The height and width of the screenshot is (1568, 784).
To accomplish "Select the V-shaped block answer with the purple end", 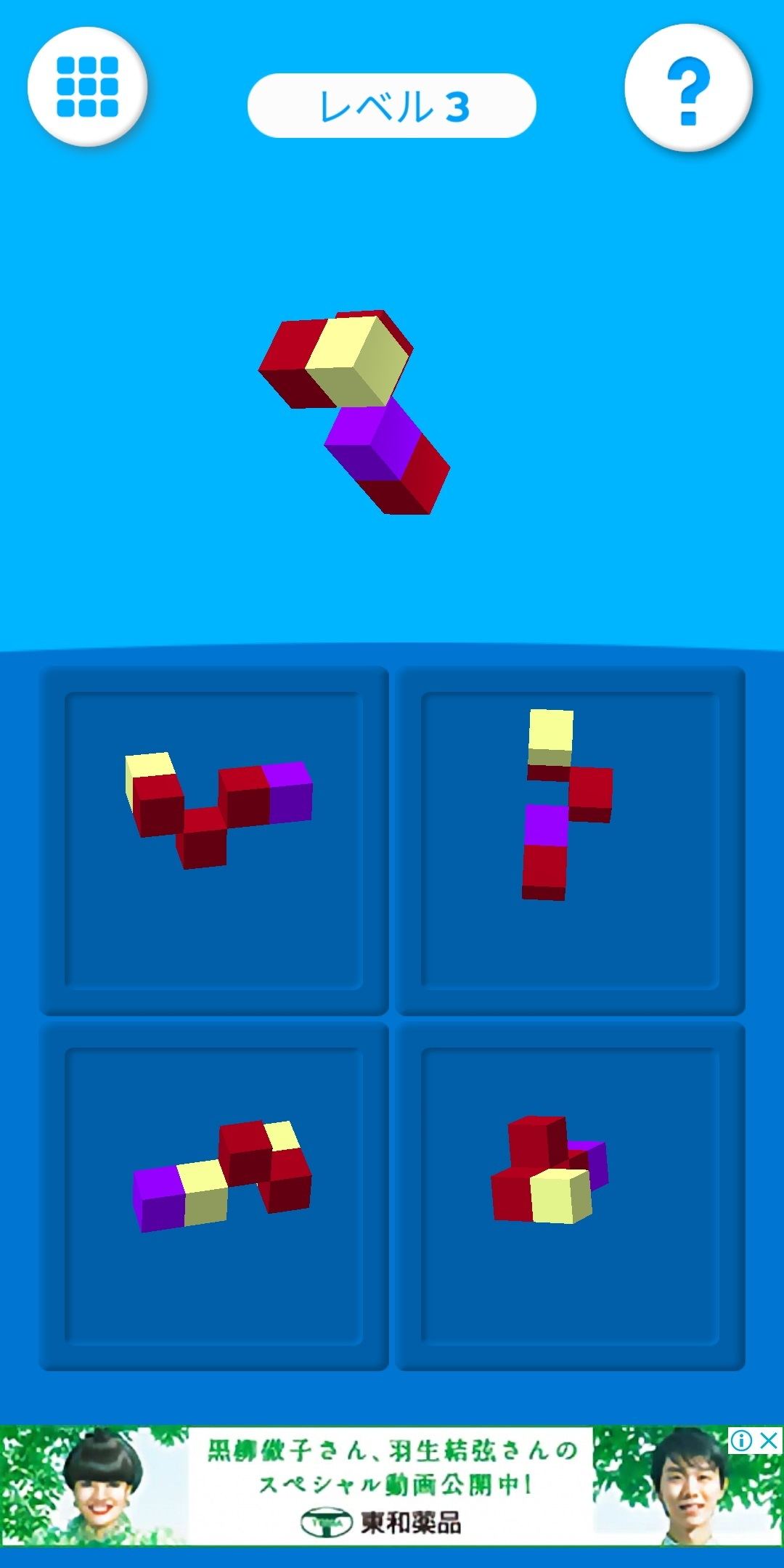I will (x=214, y=841).
